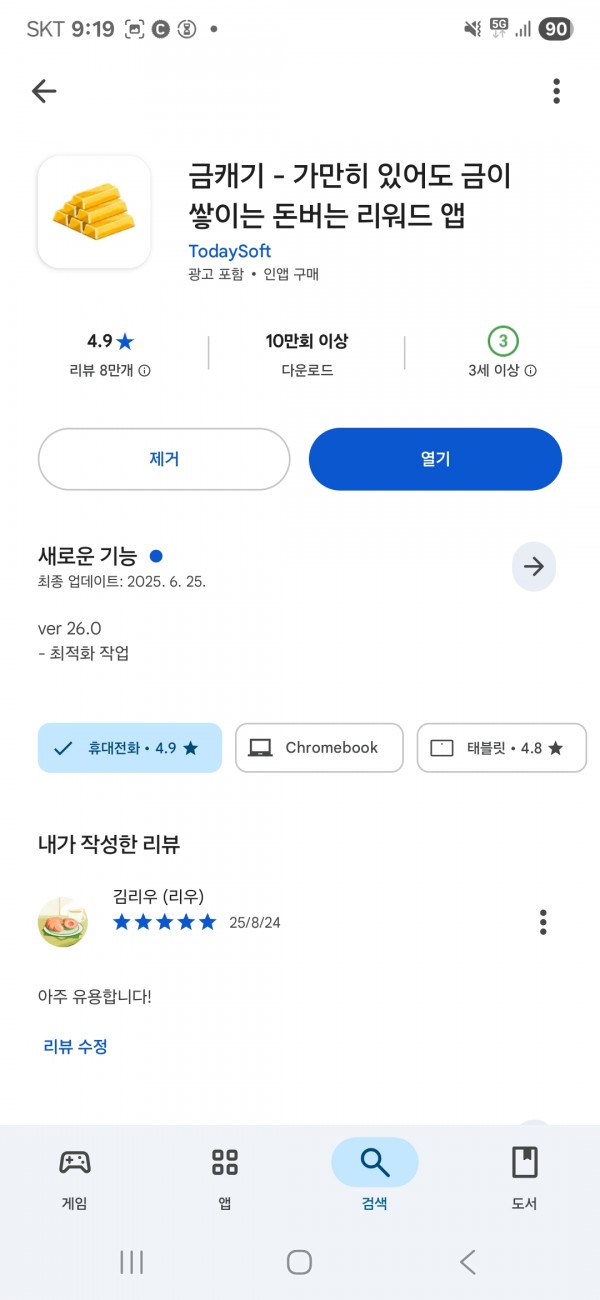Select the 휴대전화 4.9 rating chip
Image resolution: width=600 pixels, height=1300 pixels.
130,748
